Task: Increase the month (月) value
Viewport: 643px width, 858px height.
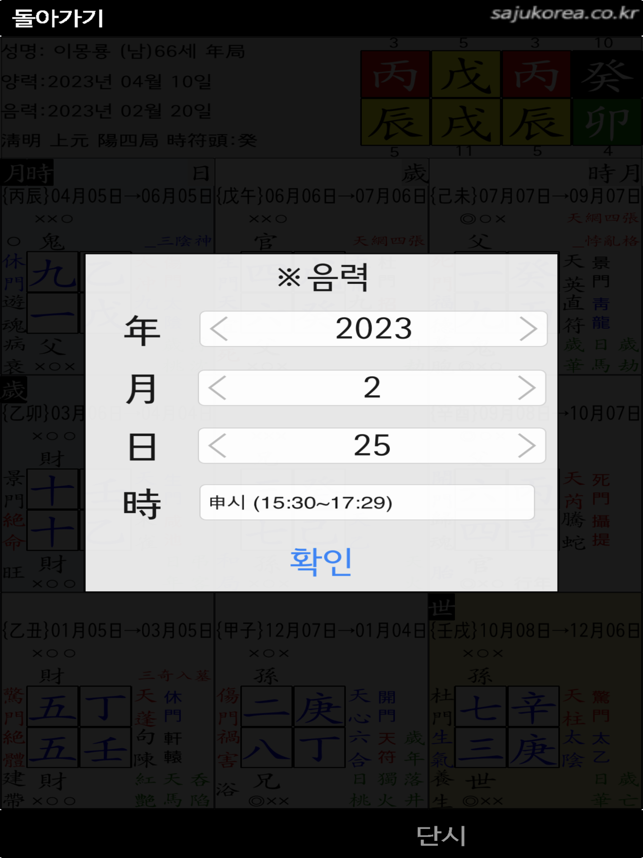Action: pos(527,388)
